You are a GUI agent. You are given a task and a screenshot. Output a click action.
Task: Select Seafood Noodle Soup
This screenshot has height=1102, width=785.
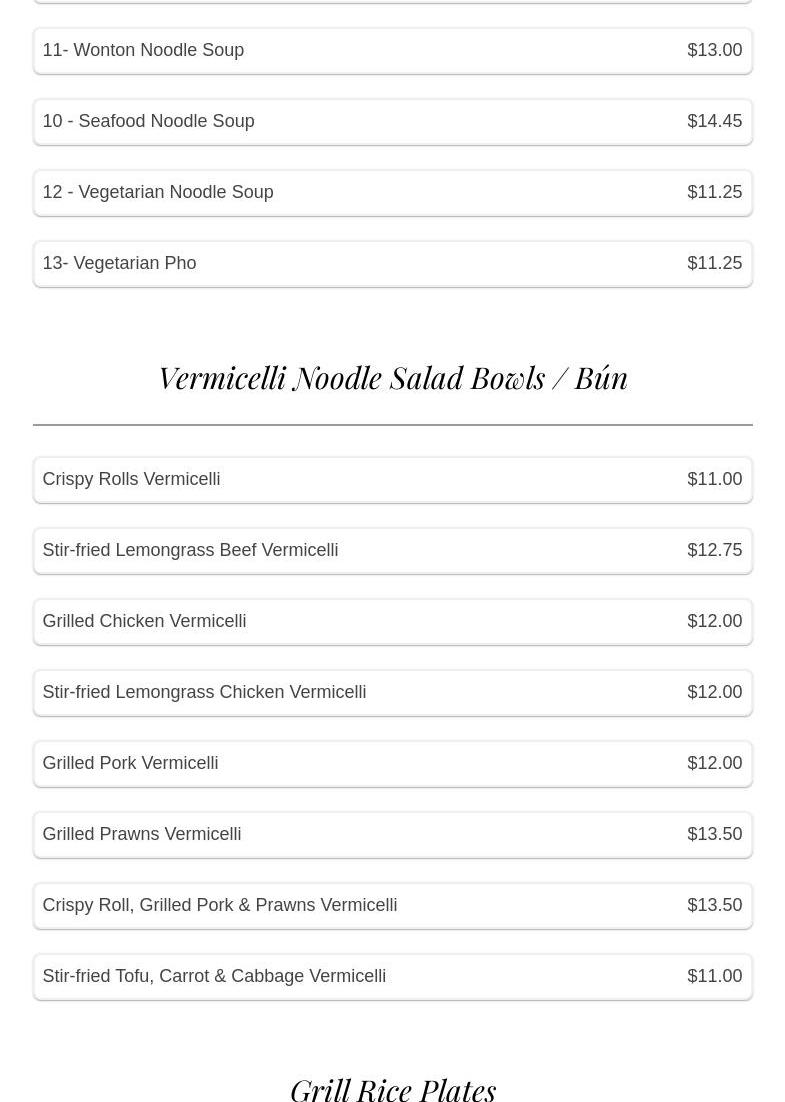(x=148, y=121)
